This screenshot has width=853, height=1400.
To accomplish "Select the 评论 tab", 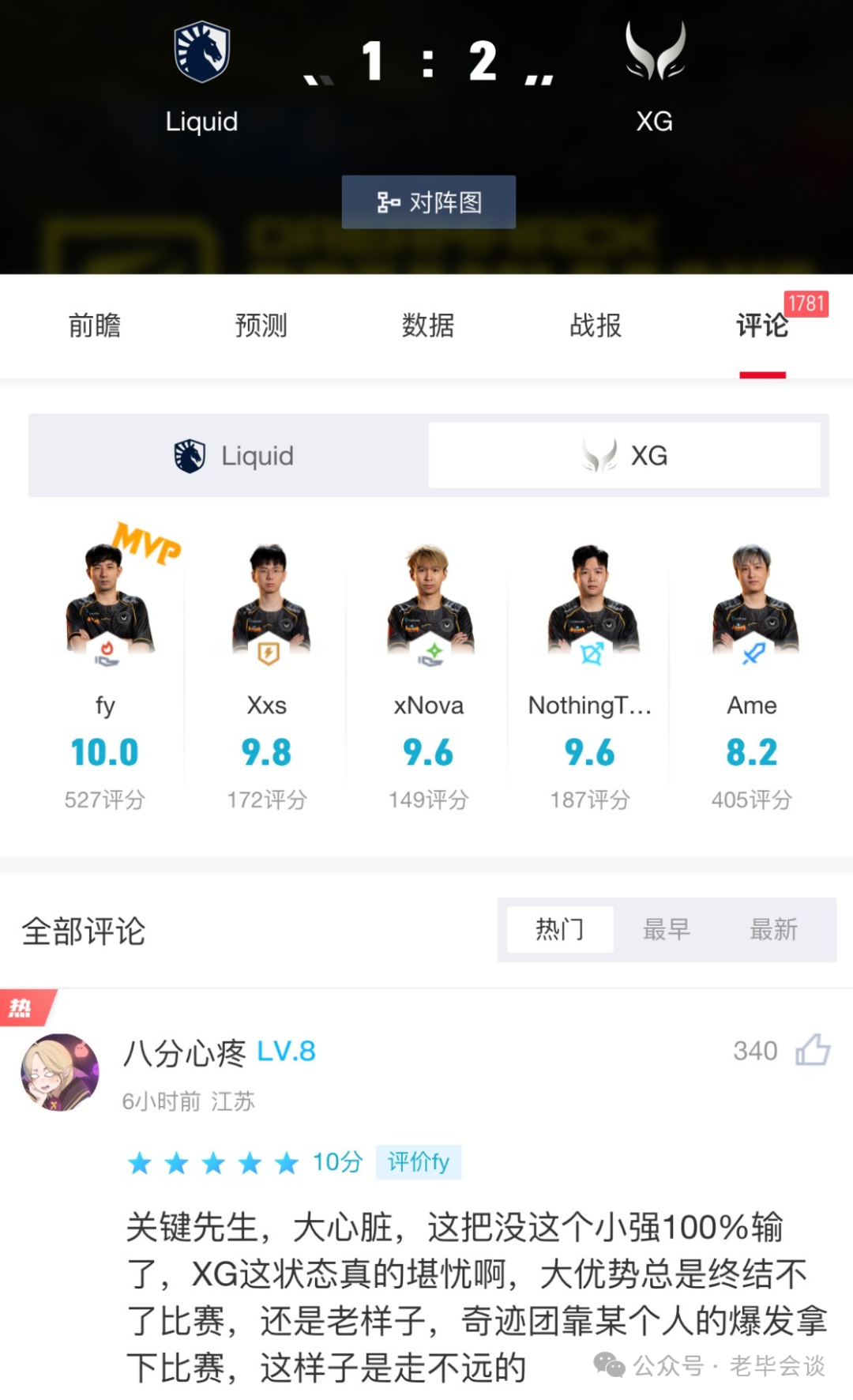I will 762,326.
